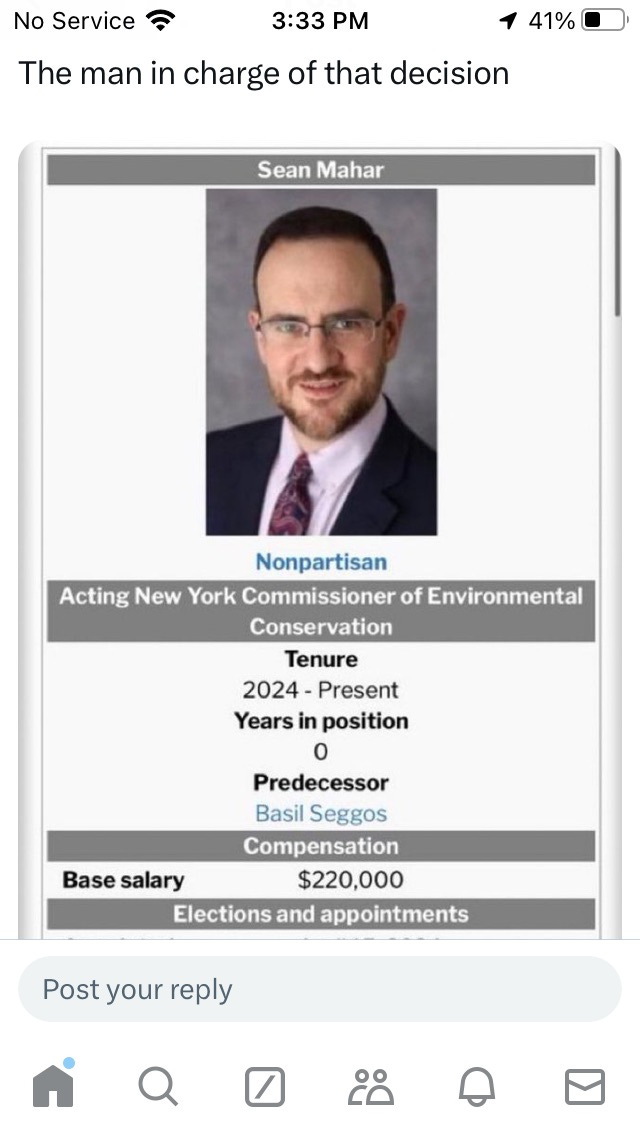This screenshot has width=640, height=1136.
Task: Open the attached Sean Mahar image
Action: pos(320,540)
